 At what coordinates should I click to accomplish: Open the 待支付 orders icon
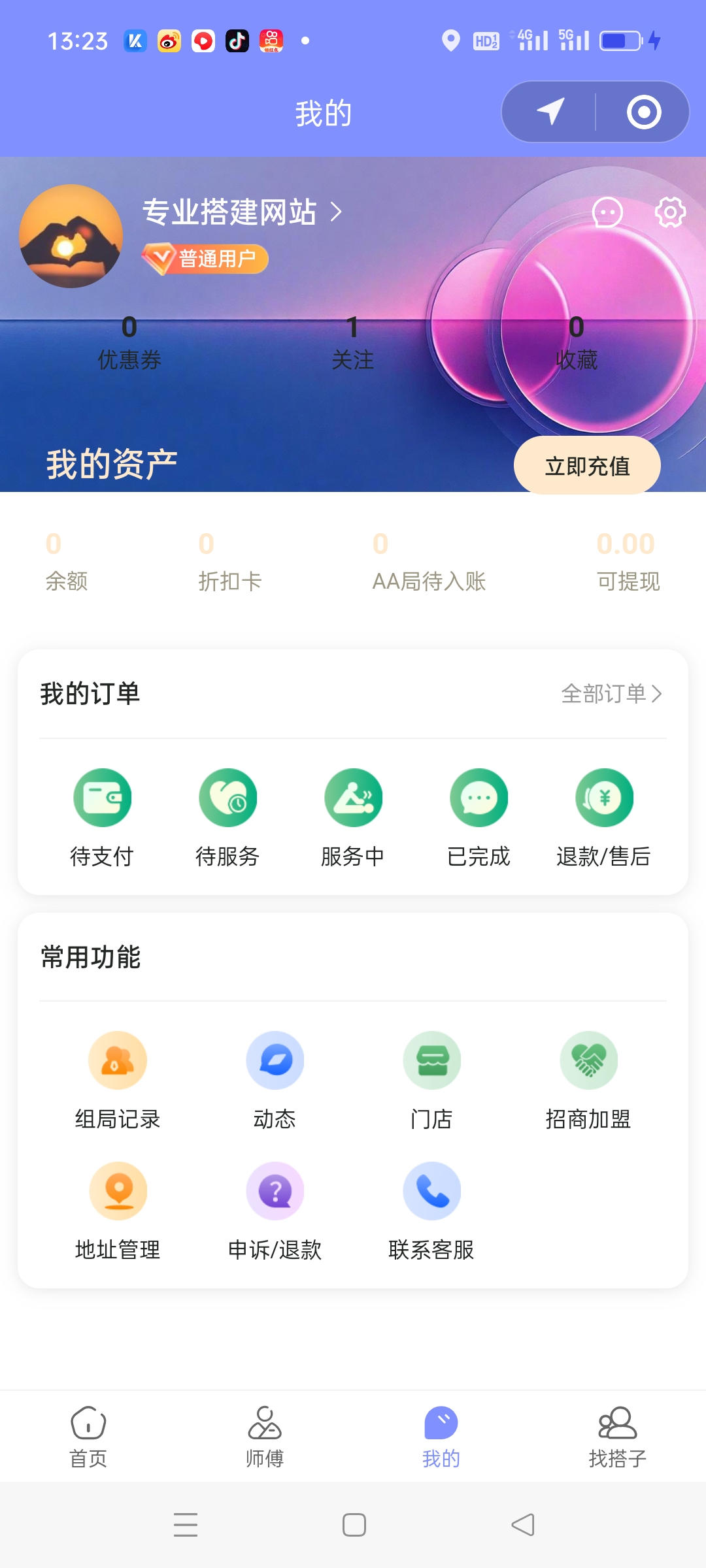102,797
